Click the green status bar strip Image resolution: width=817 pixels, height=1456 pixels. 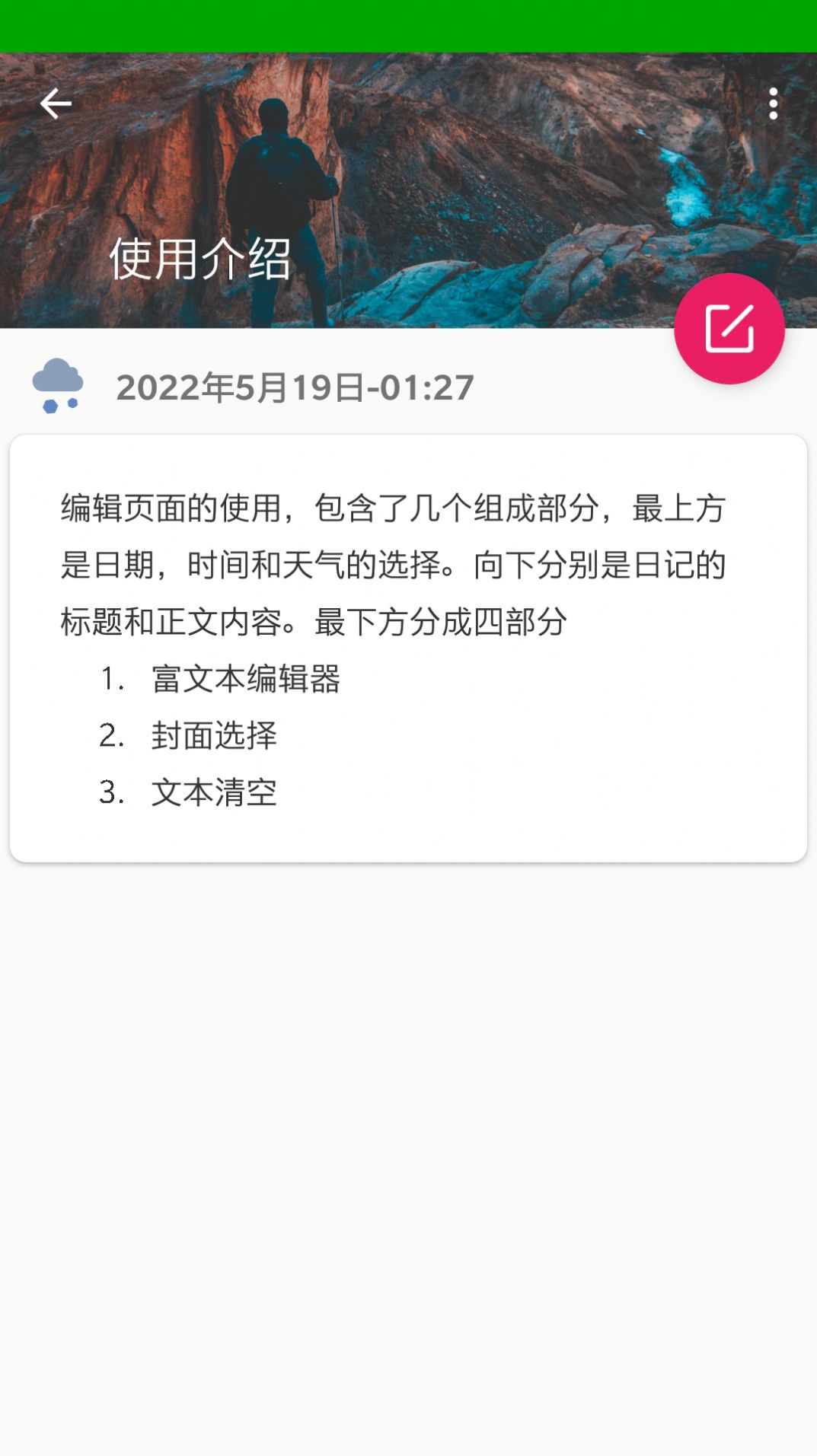coord(408,23)
